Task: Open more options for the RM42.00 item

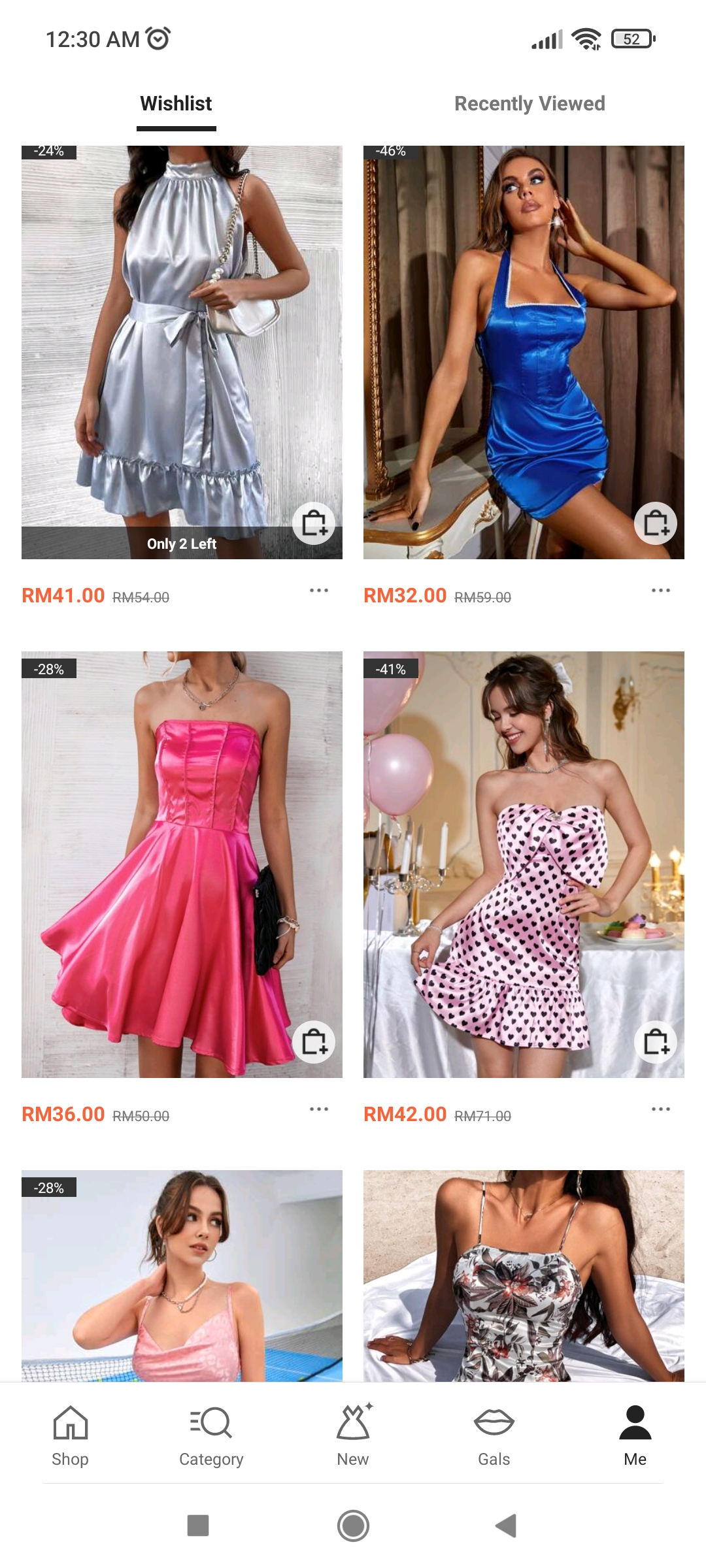Action: click(x=661, y=1109)
